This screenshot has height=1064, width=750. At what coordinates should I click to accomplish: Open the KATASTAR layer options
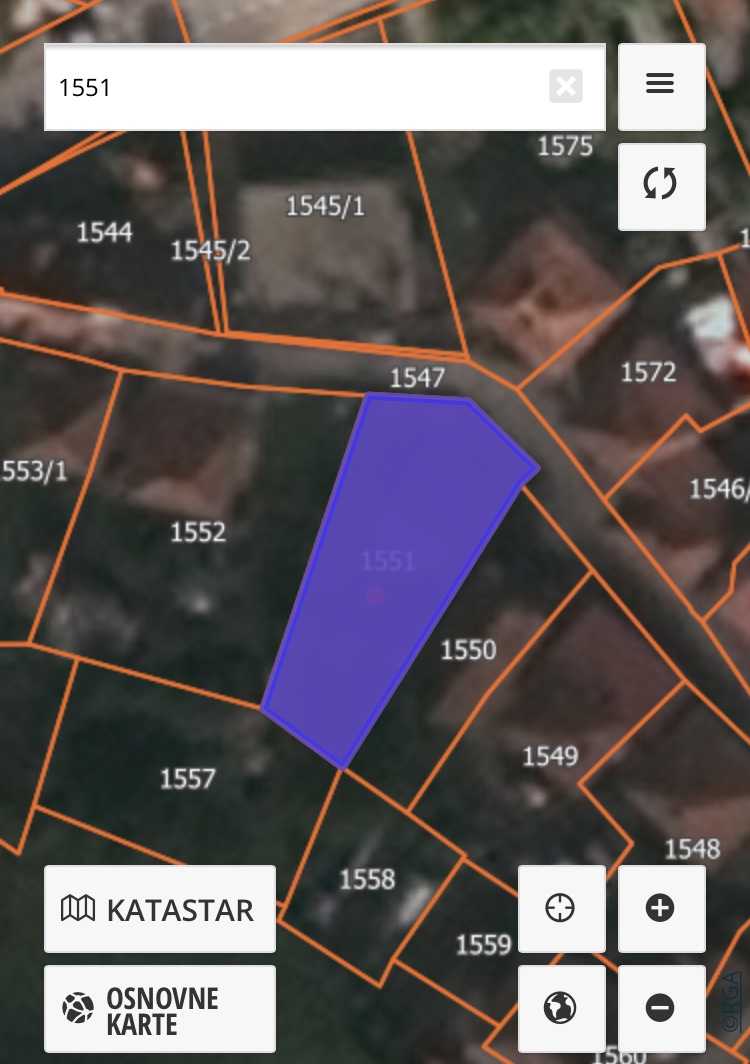tap(160, 909)
